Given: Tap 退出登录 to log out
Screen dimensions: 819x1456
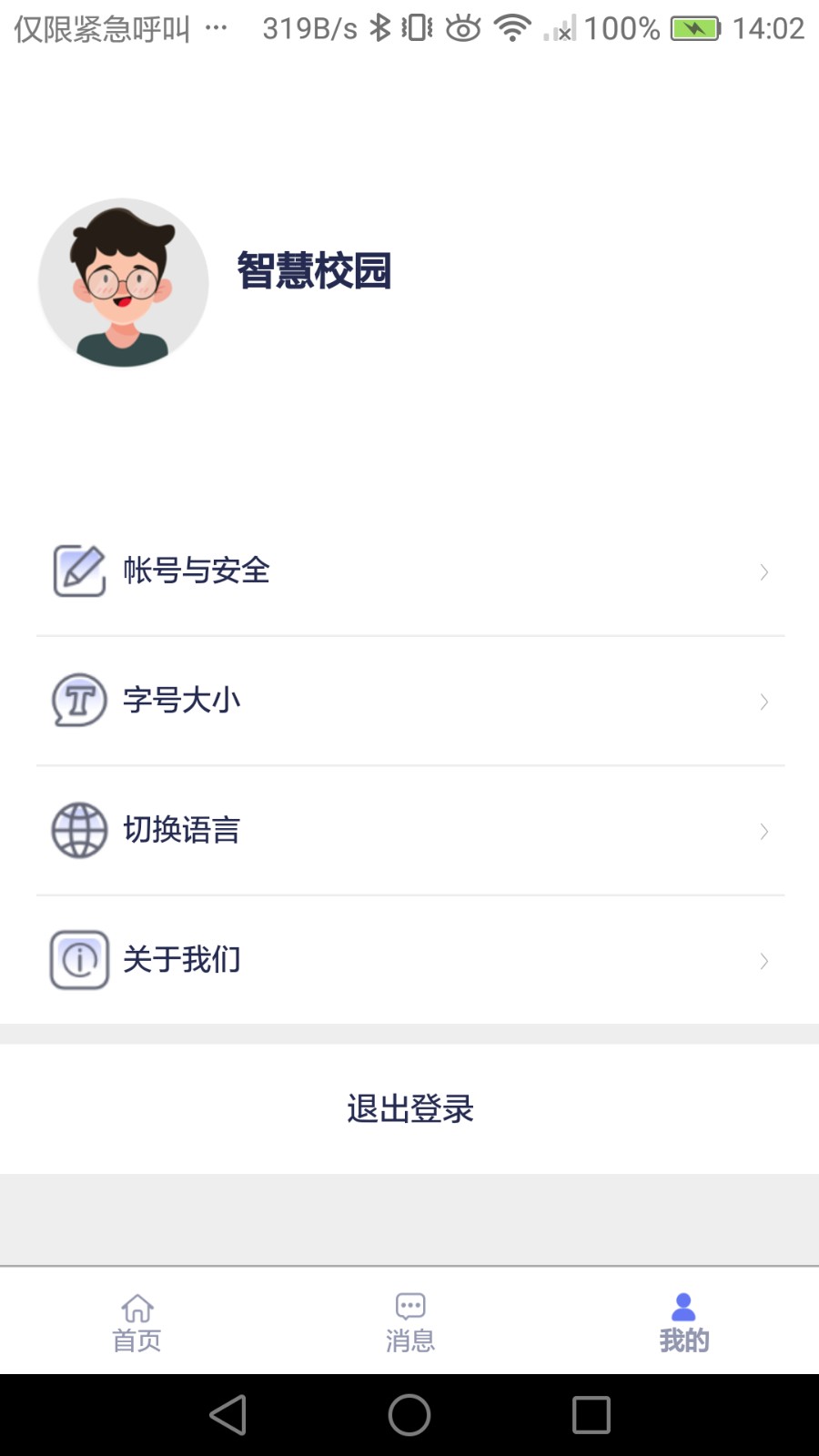Looking at the screenshot, I should pos(409,1108).
